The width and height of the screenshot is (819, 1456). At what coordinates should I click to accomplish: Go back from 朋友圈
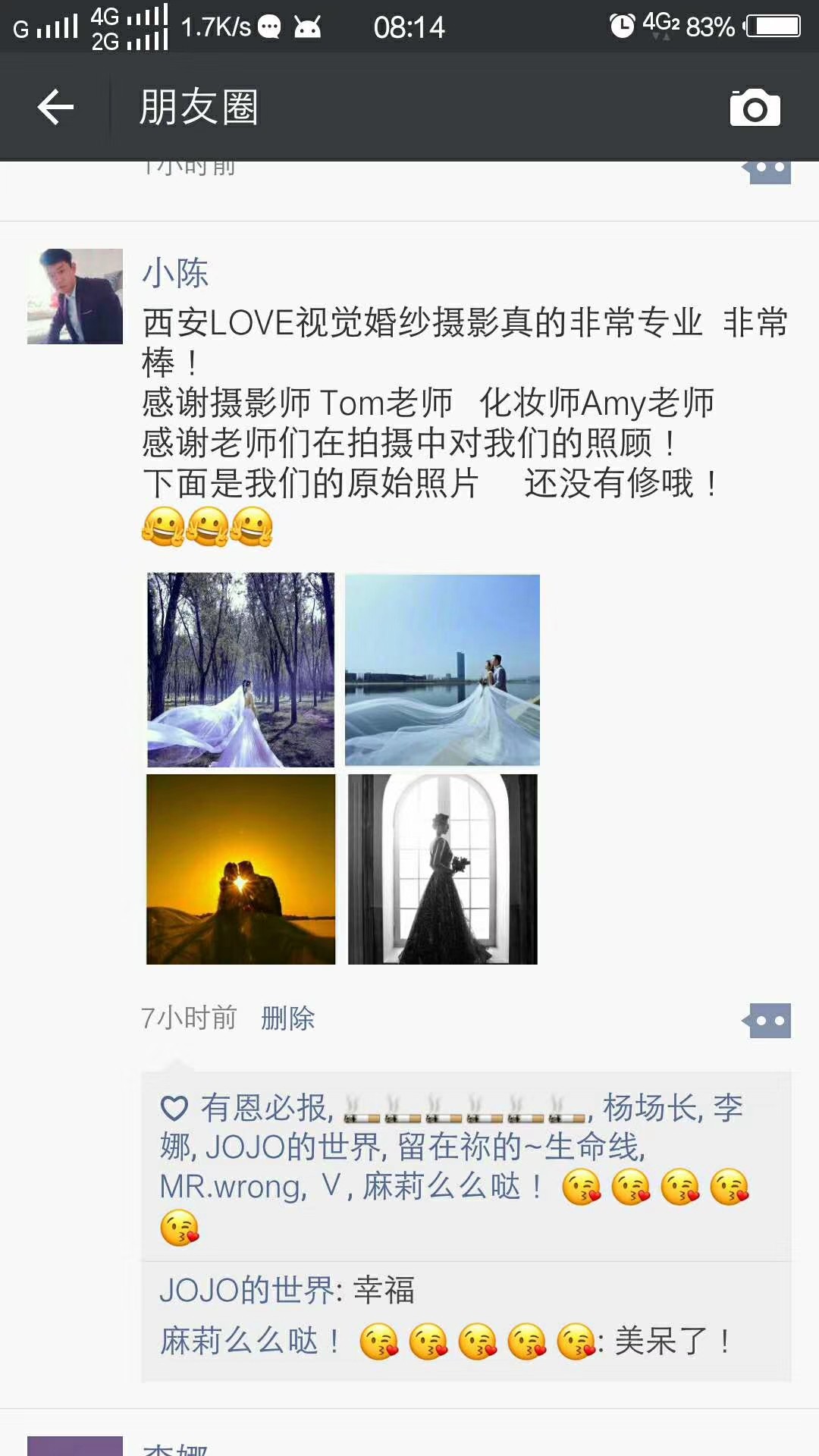tap(55, 107)
